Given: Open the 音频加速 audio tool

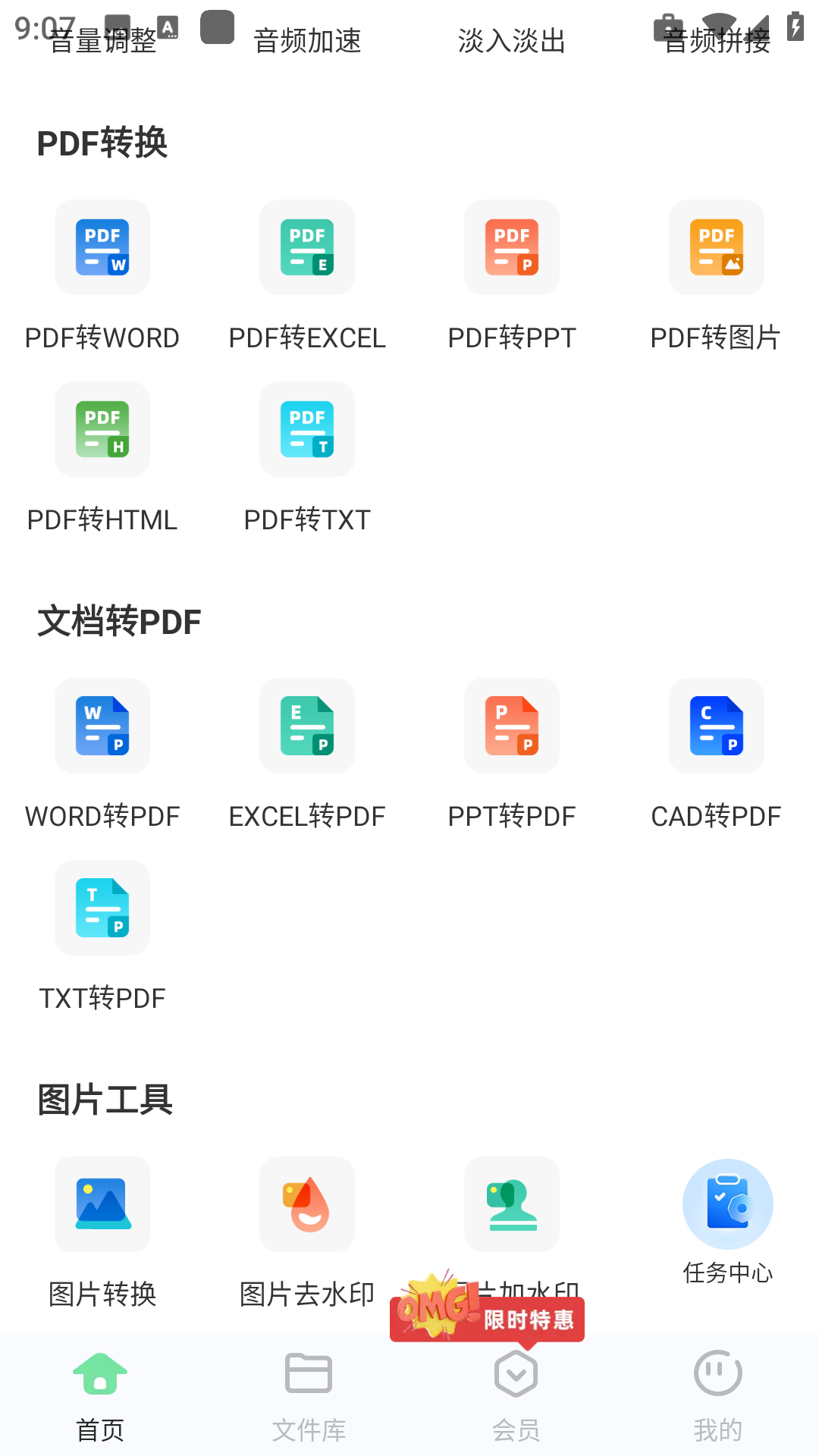Looking at the screenshot, I should [x=307, y=41].
